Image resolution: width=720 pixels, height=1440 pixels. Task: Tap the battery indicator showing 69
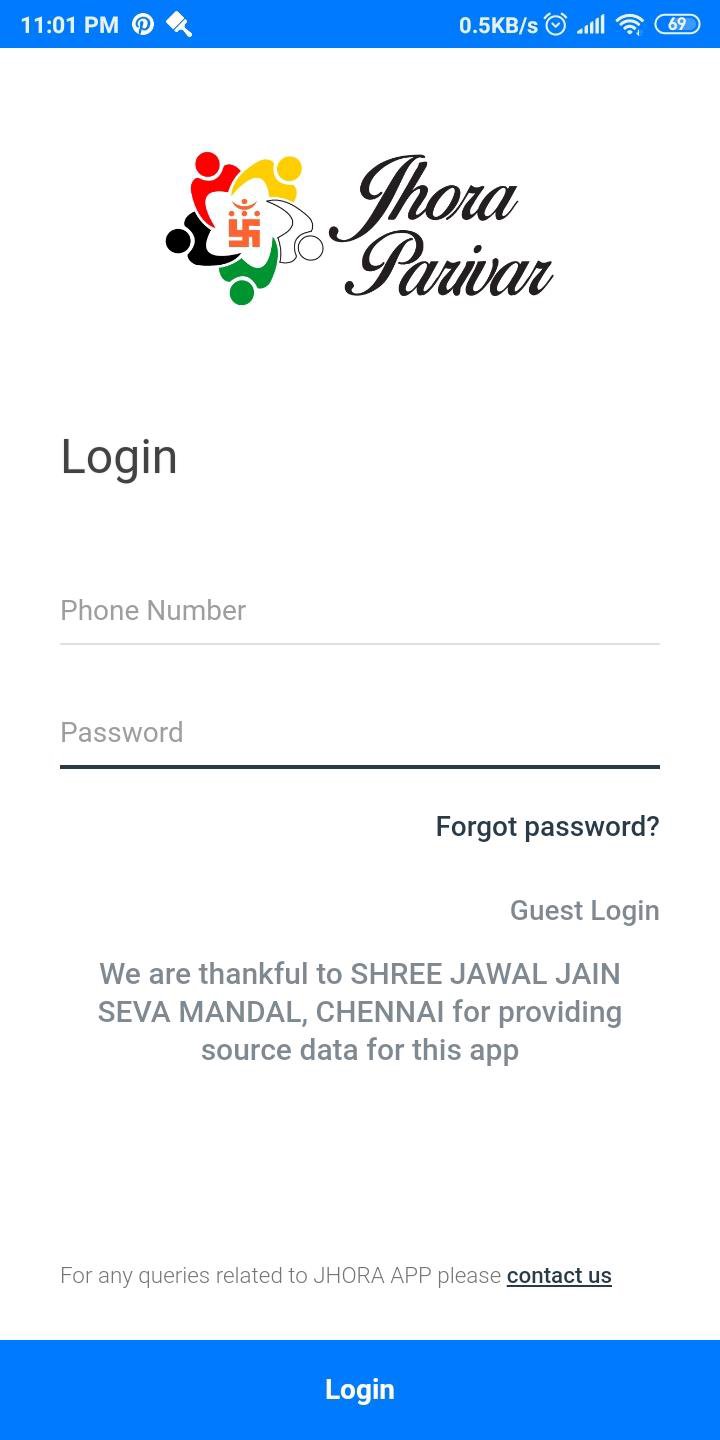[x=676, y=22]
